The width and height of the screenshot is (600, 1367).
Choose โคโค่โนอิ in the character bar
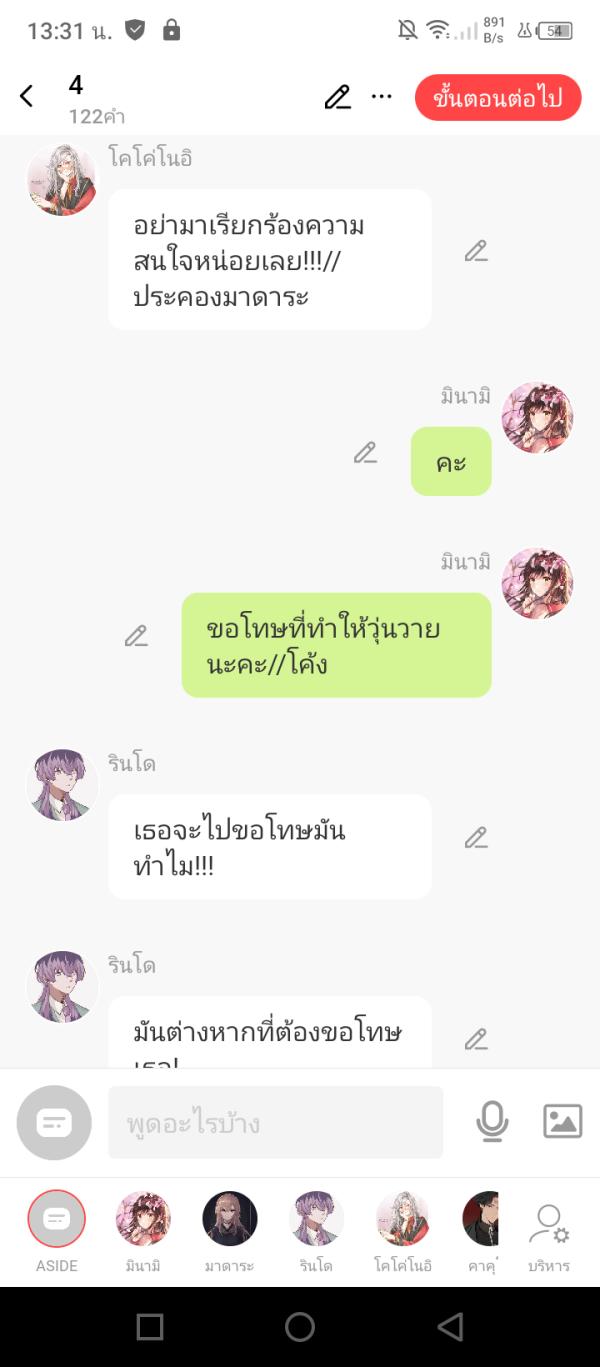pyautogui.click(x=403, y=1219)
